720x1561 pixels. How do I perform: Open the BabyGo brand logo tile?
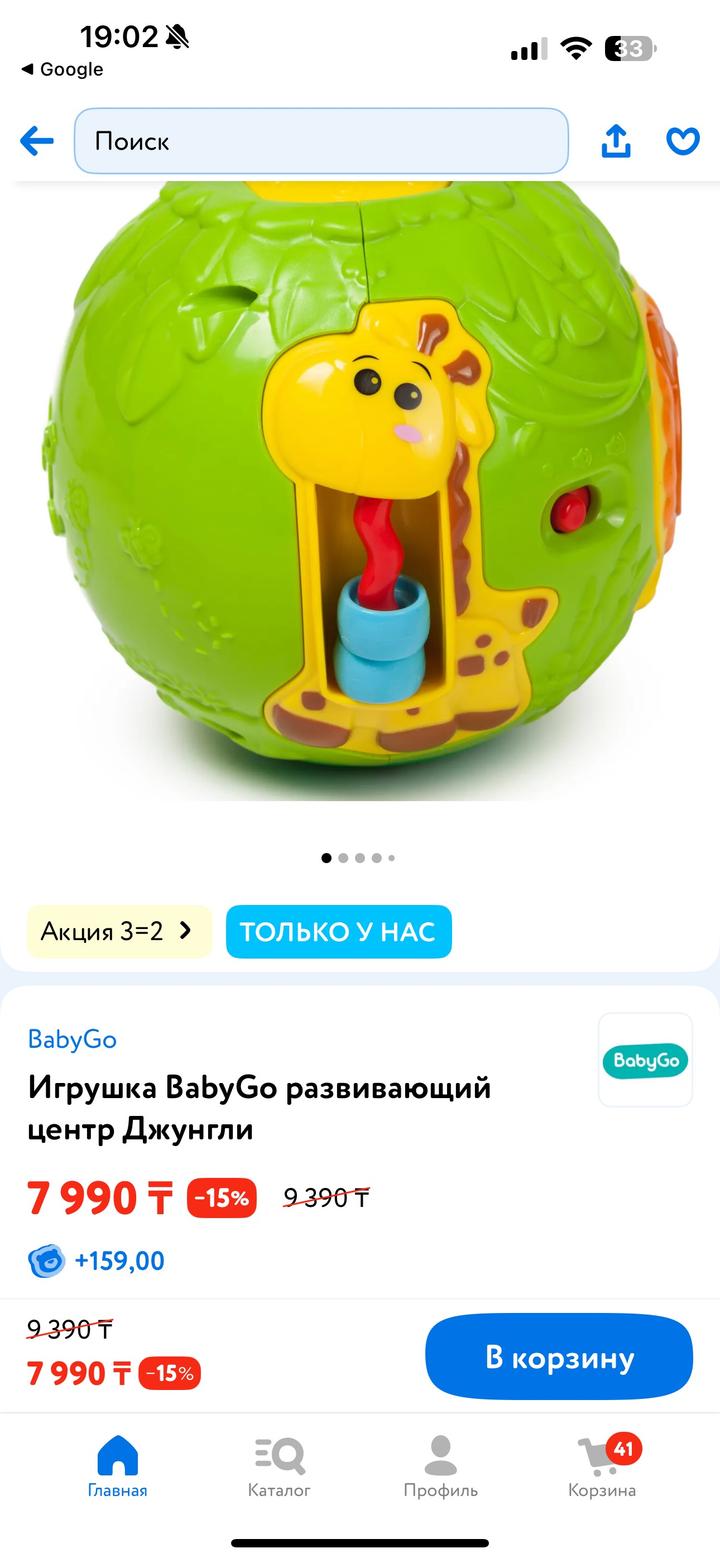(x=645, y=1060)
